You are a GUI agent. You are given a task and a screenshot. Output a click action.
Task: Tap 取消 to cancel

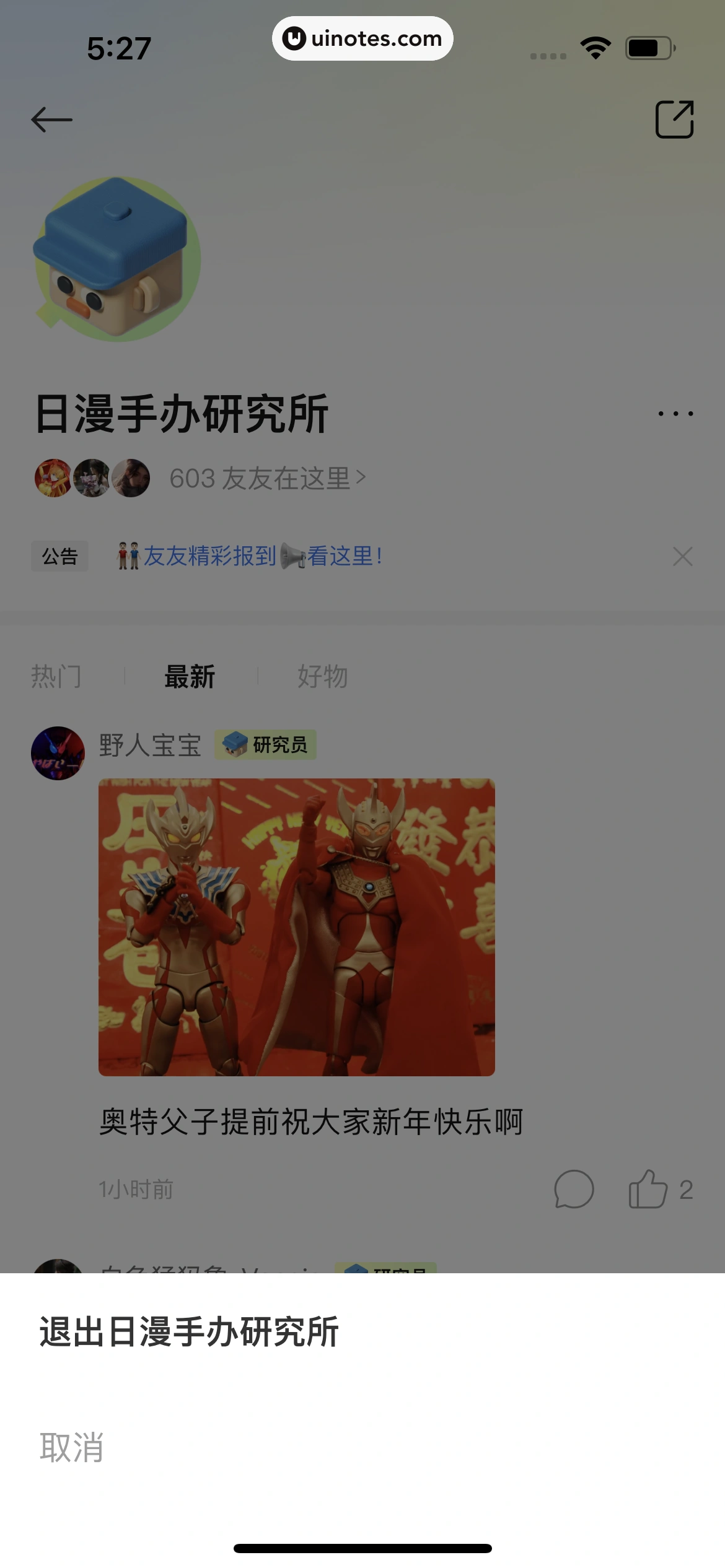point(72,1447)
